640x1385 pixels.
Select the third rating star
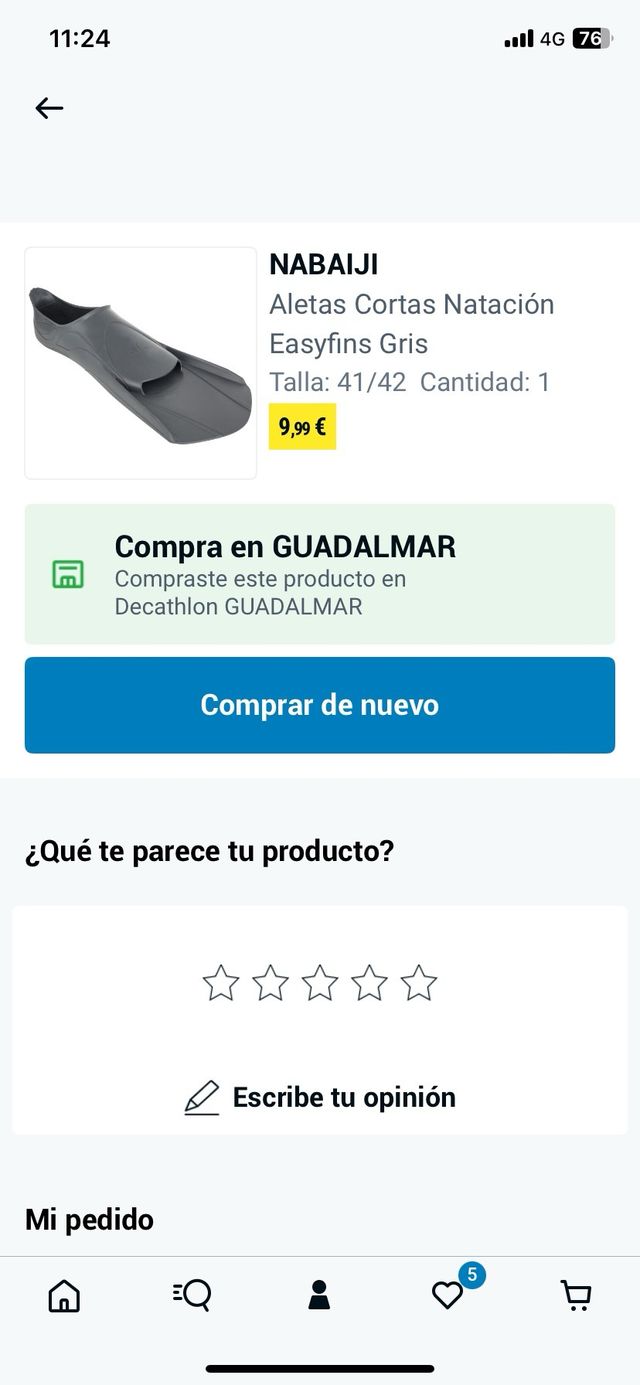(320, 983)
